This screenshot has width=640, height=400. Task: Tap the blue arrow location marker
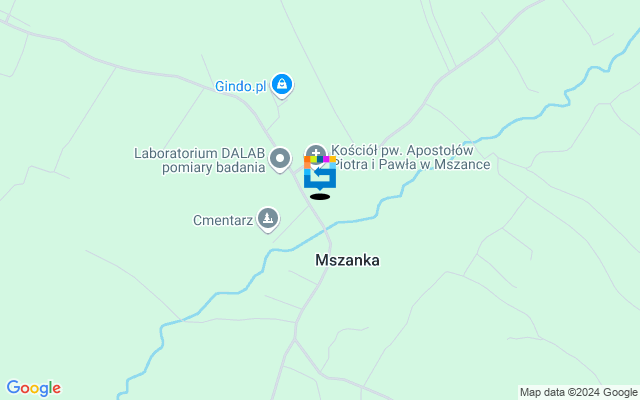tap(320, 176)
